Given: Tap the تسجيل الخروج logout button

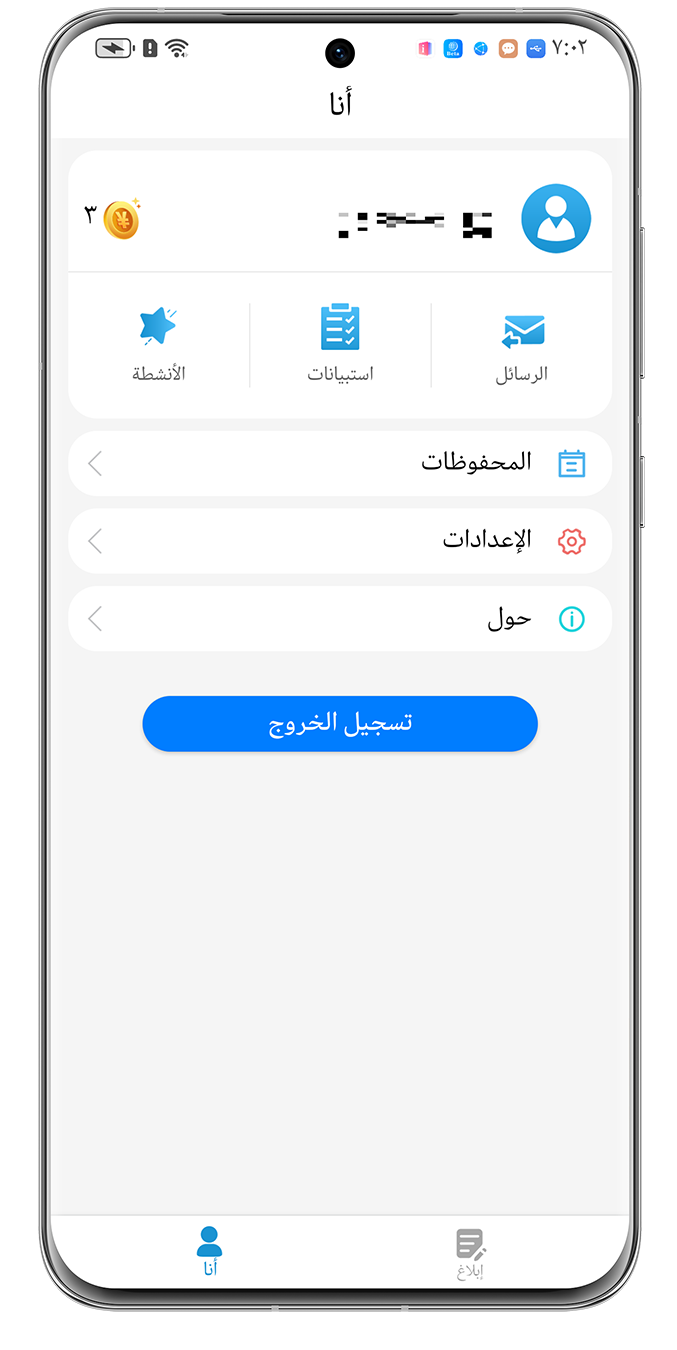Looking at the screenshot, I should point(340,723).
